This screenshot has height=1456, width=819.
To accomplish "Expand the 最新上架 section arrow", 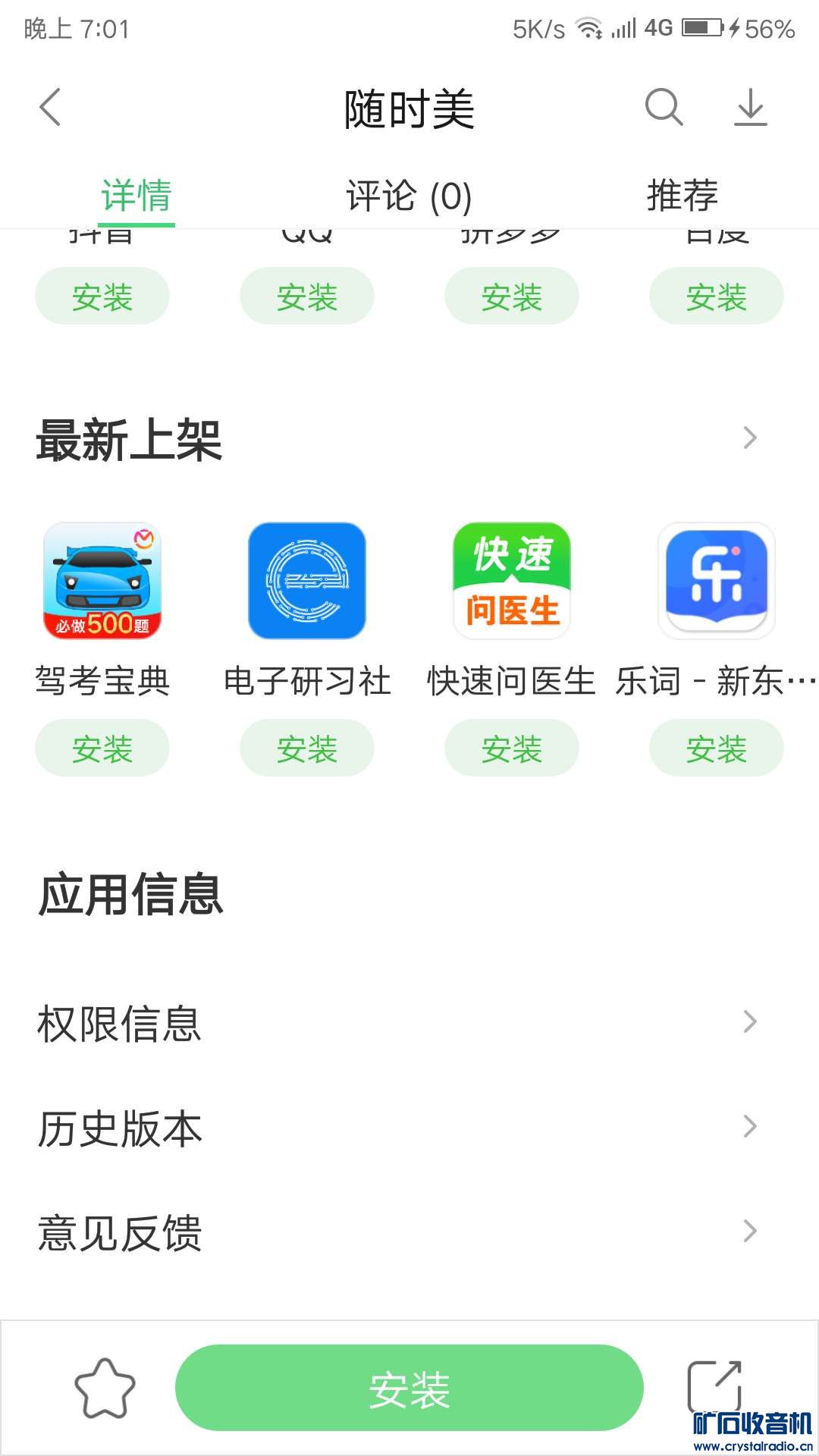I will 750,438.
